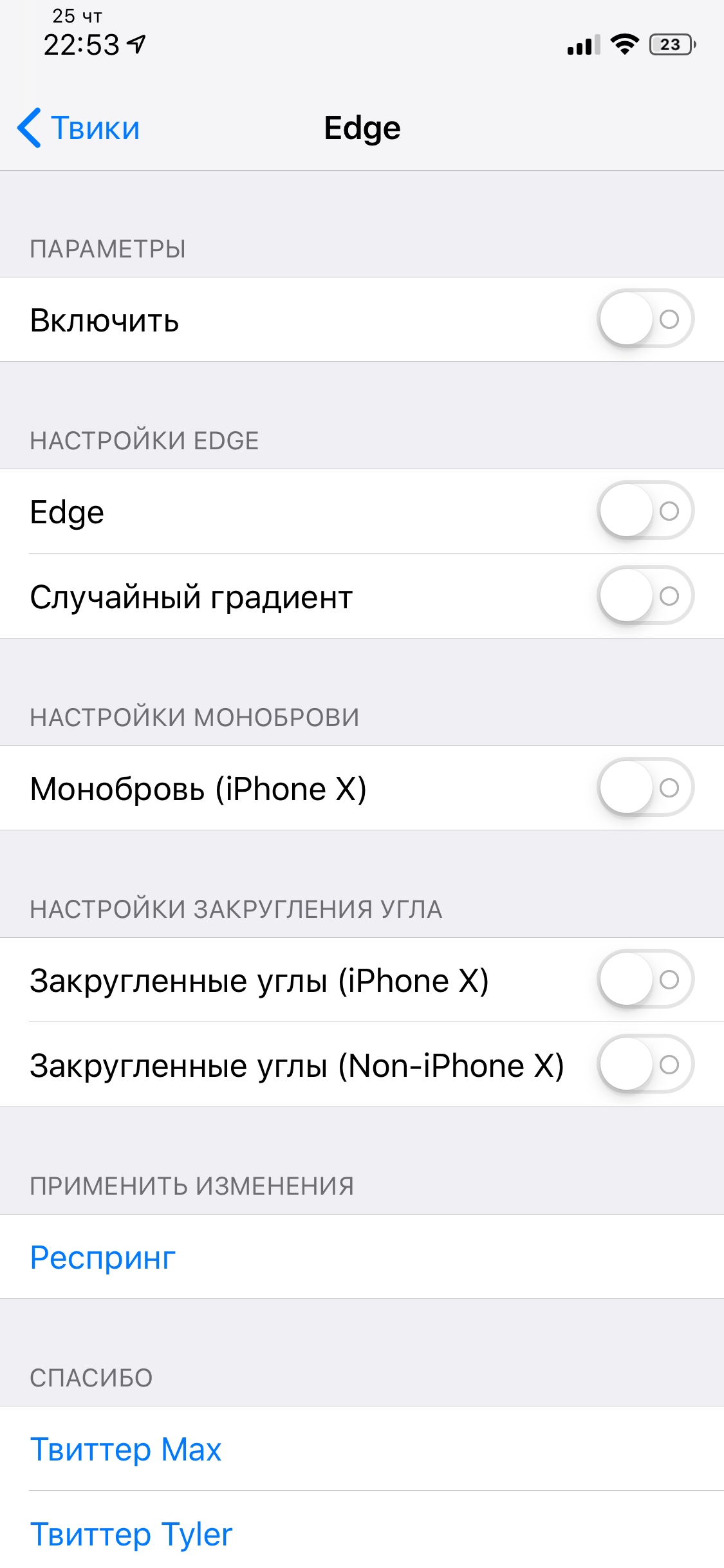This screenshot has height=1568, width=724.
Task: Toggle Закругленные углы (iPhone X)
Action: click(645, 979)
